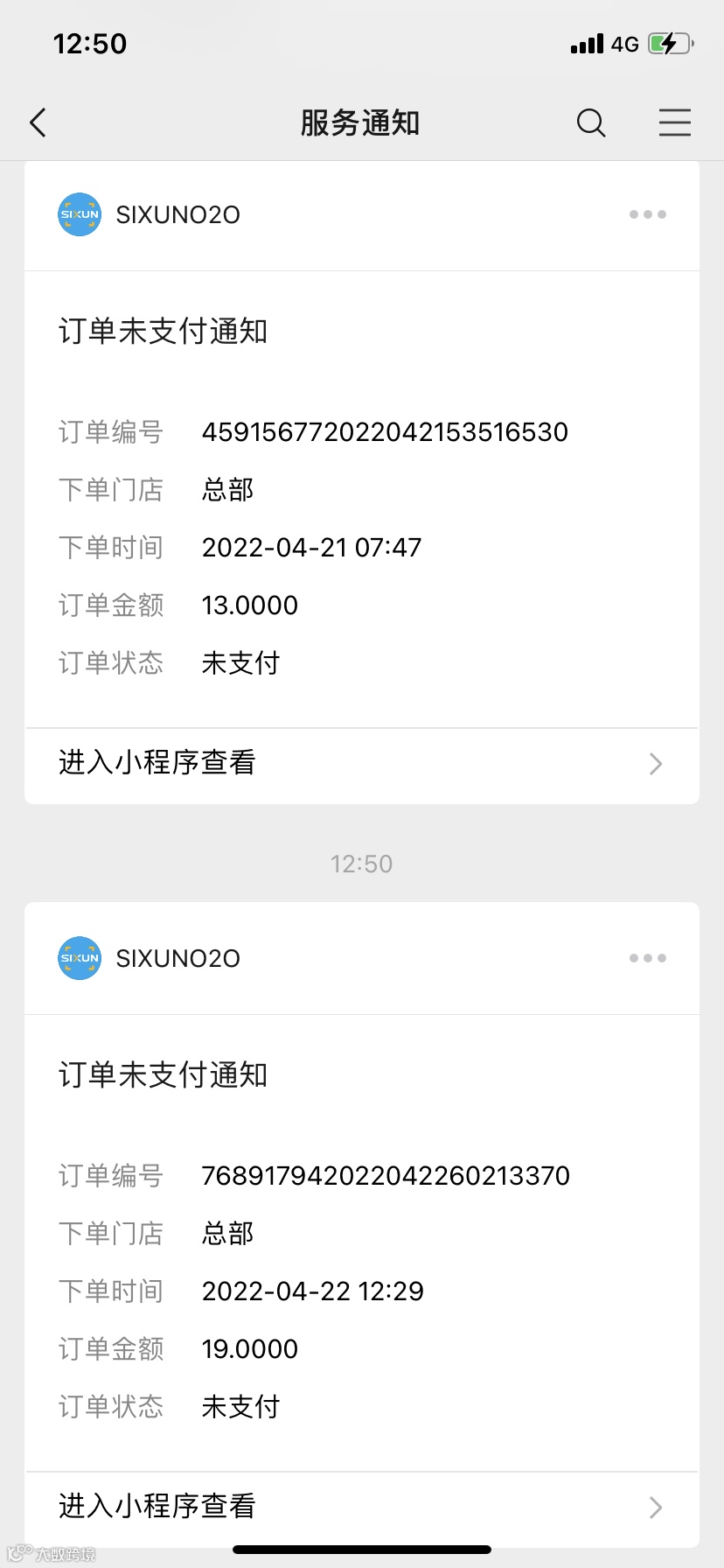Open more options on the 13.0000 order card
This screenshot has height=1568, width=724.
pyautogui.click(x=647, y=214)
